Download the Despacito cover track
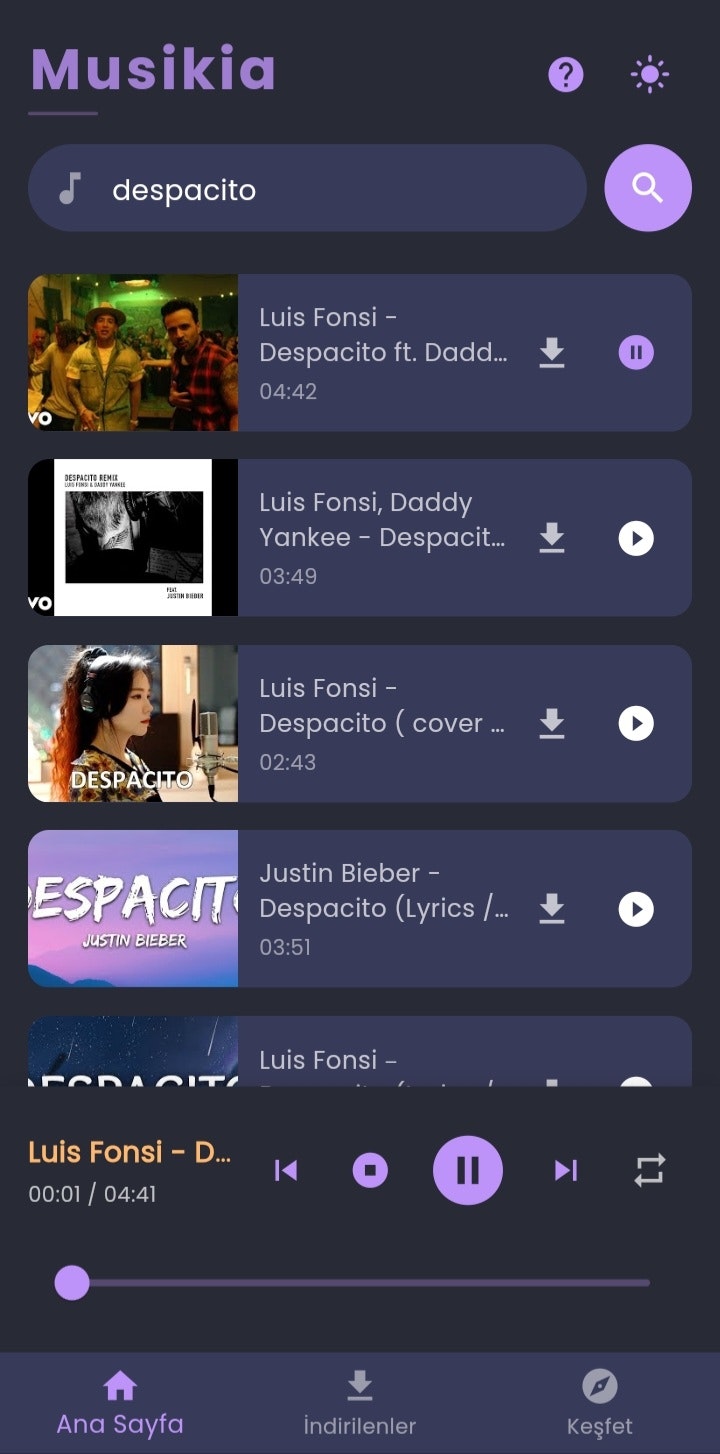This screenshot has height=1454, width=720. 552,723
